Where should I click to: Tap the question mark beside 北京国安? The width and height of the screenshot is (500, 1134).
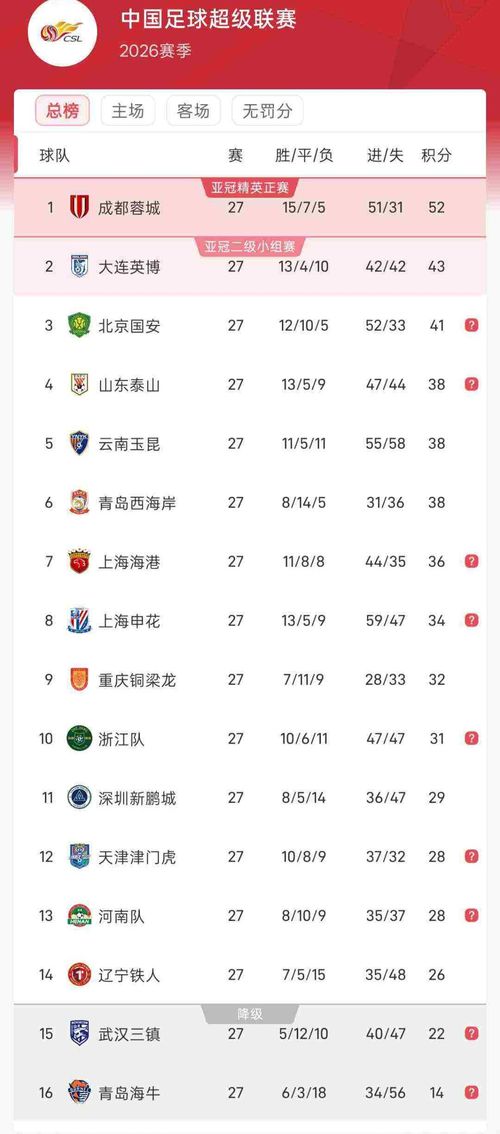(x=471, y=325)
